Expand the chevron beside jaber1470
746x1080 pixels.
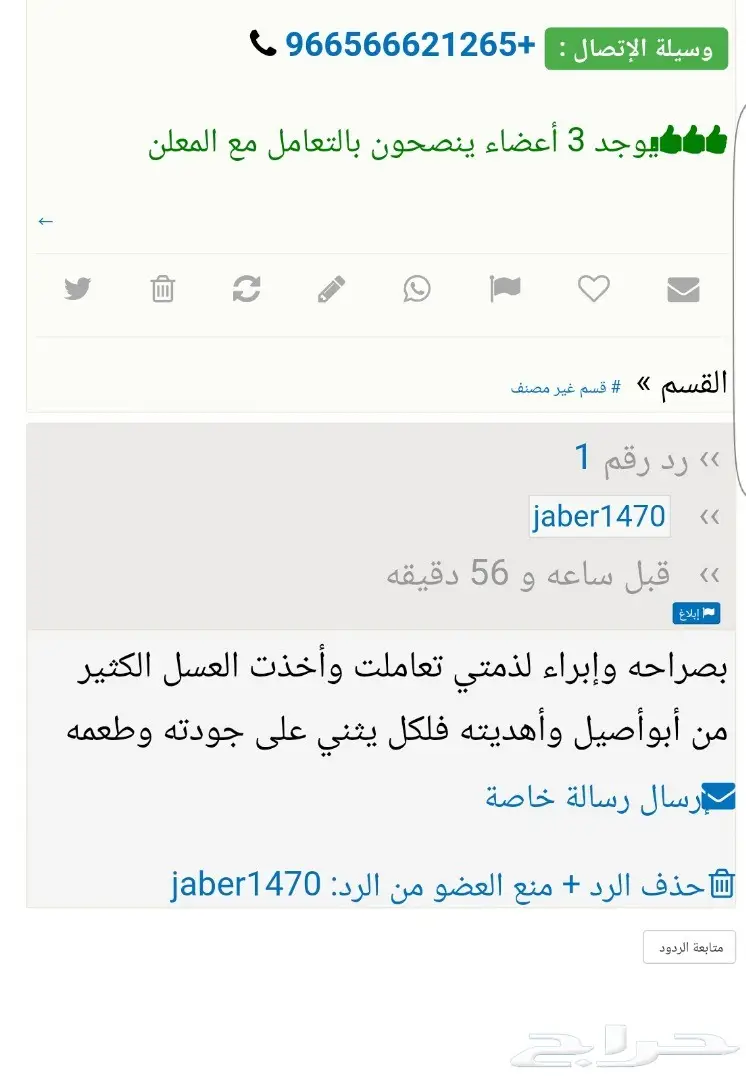(711, 517)
